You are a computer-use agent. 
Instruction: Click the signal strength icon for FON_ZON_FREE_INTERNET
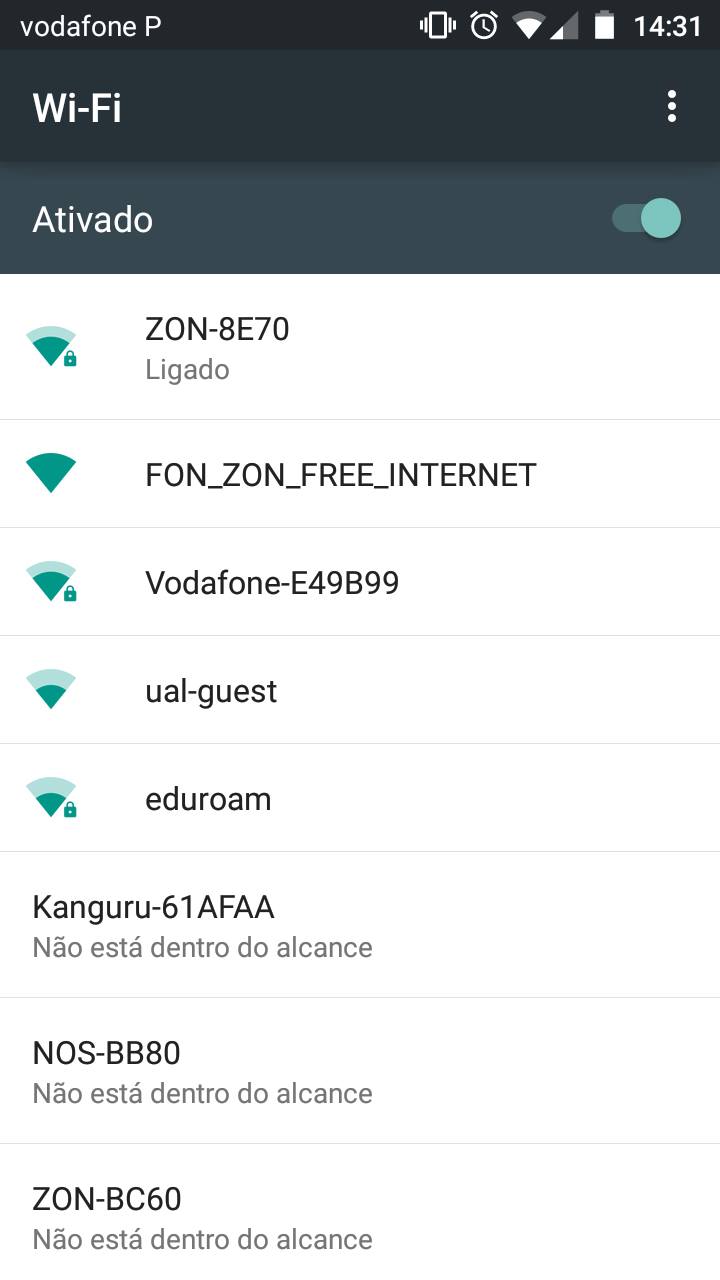(51, 473)
